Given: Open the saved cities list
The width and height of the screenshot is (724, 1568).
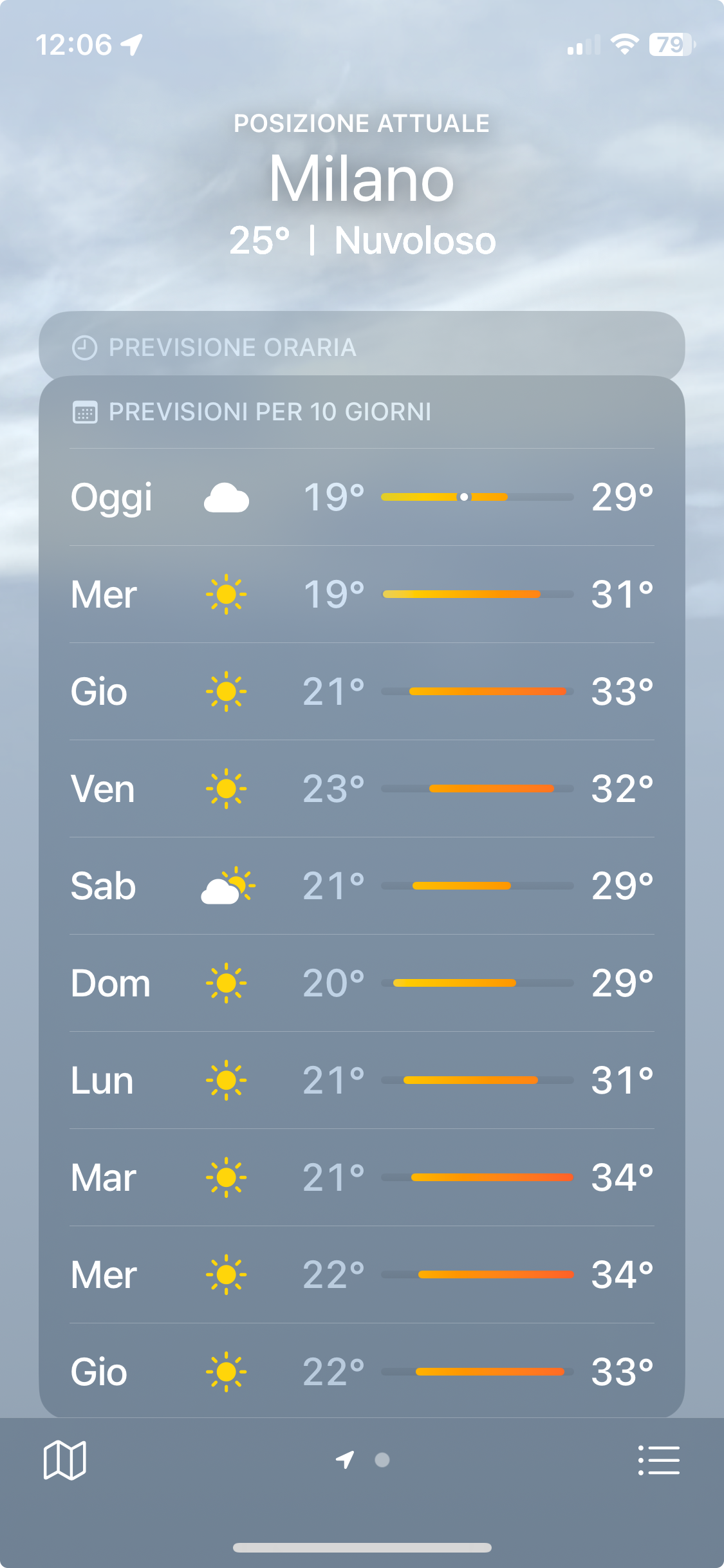Looking at the screenshot, I should (x=658, y=1460).
